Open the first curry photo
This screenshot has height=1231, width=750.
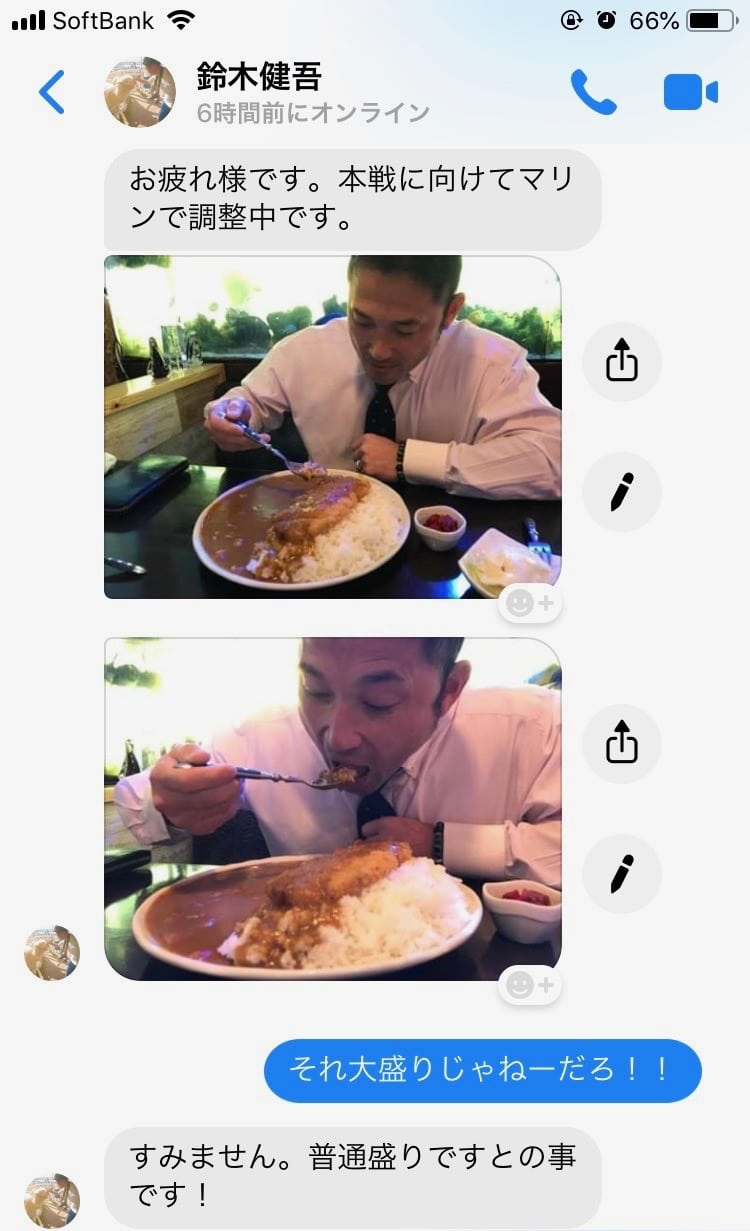pyautogui.click(x=332, y=427)
